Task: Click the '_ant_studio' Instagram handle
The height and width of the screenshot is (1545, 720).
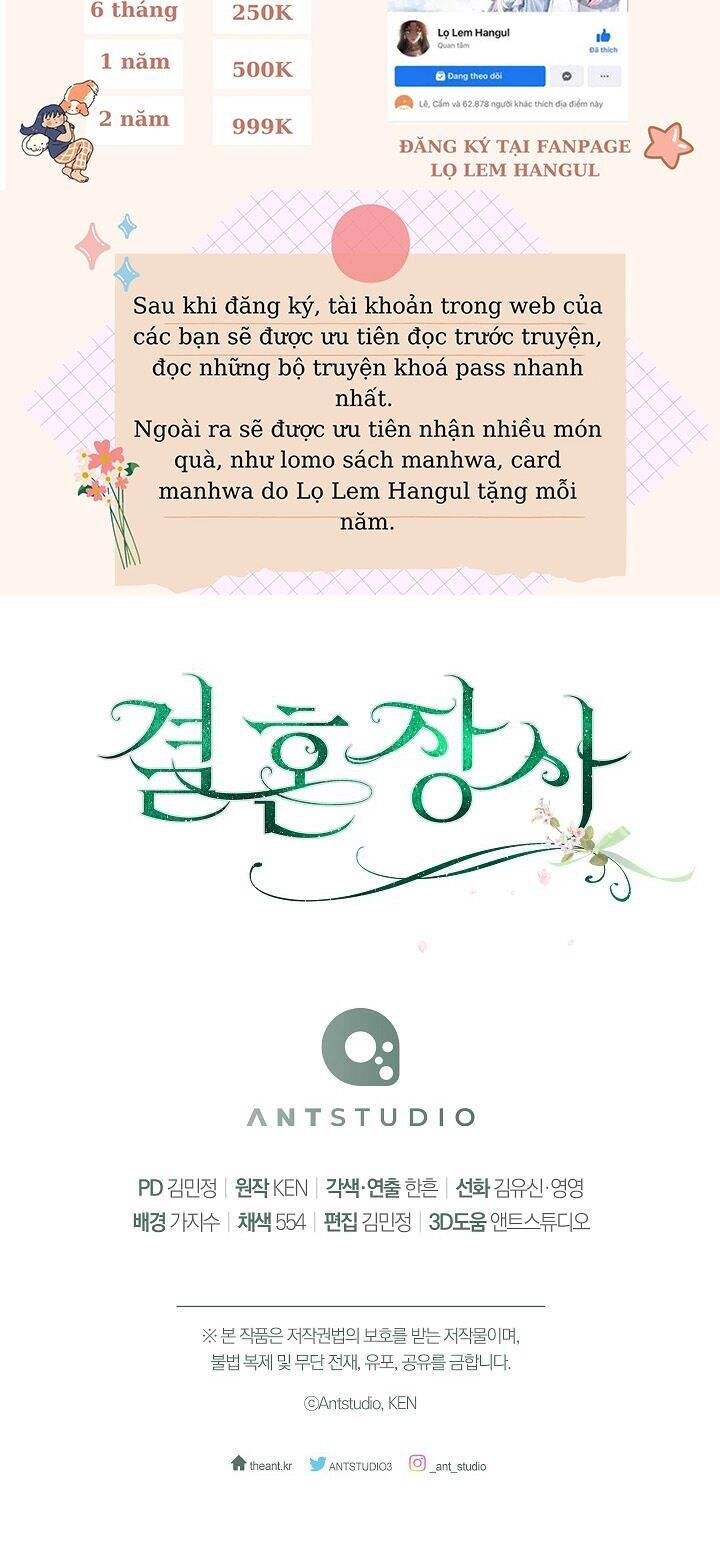Action: point(458,1468)
